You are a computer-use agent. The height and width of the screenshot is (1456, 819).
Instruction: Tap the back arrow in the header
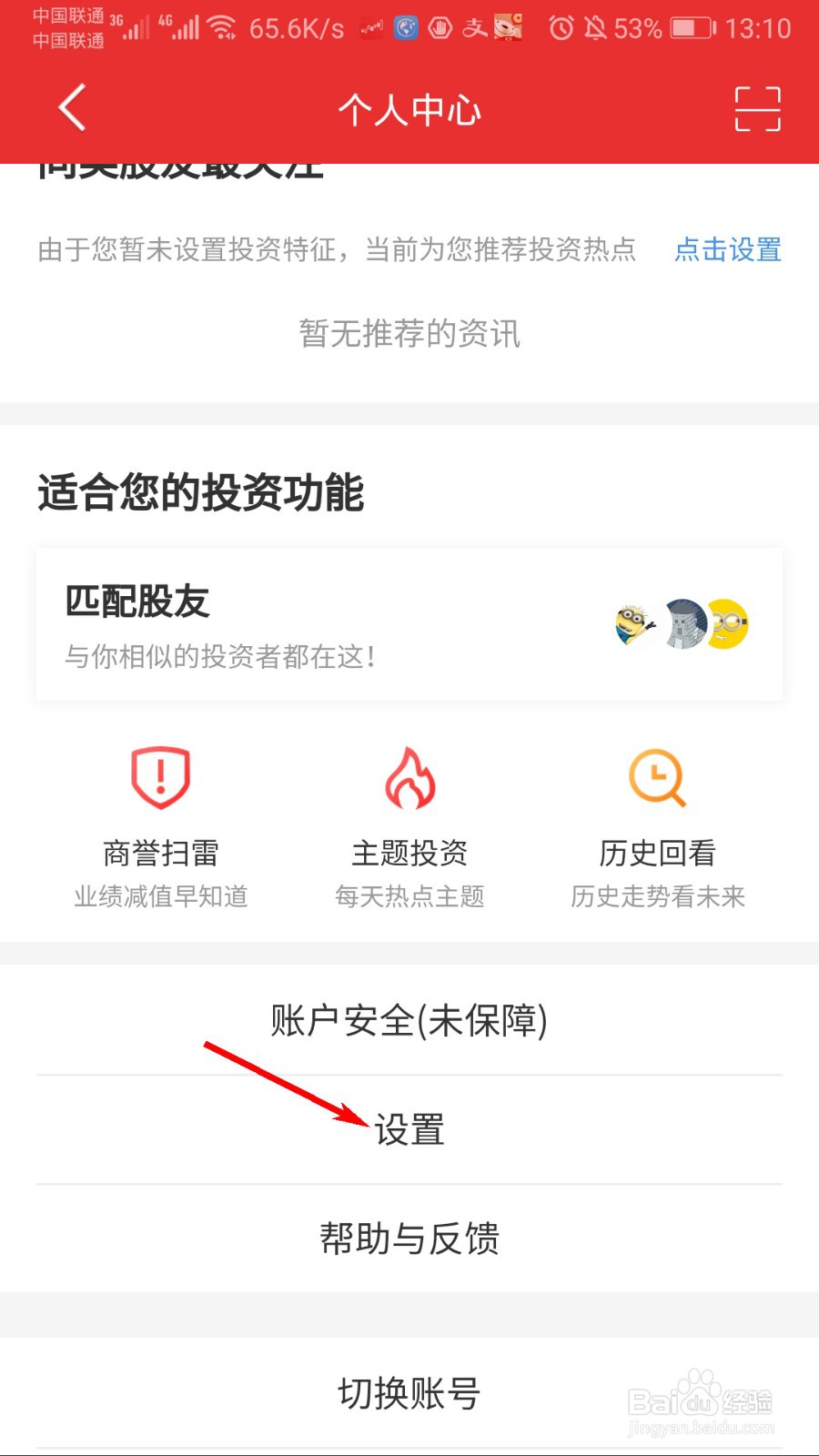pyautogui.click(x=73, y=107)
